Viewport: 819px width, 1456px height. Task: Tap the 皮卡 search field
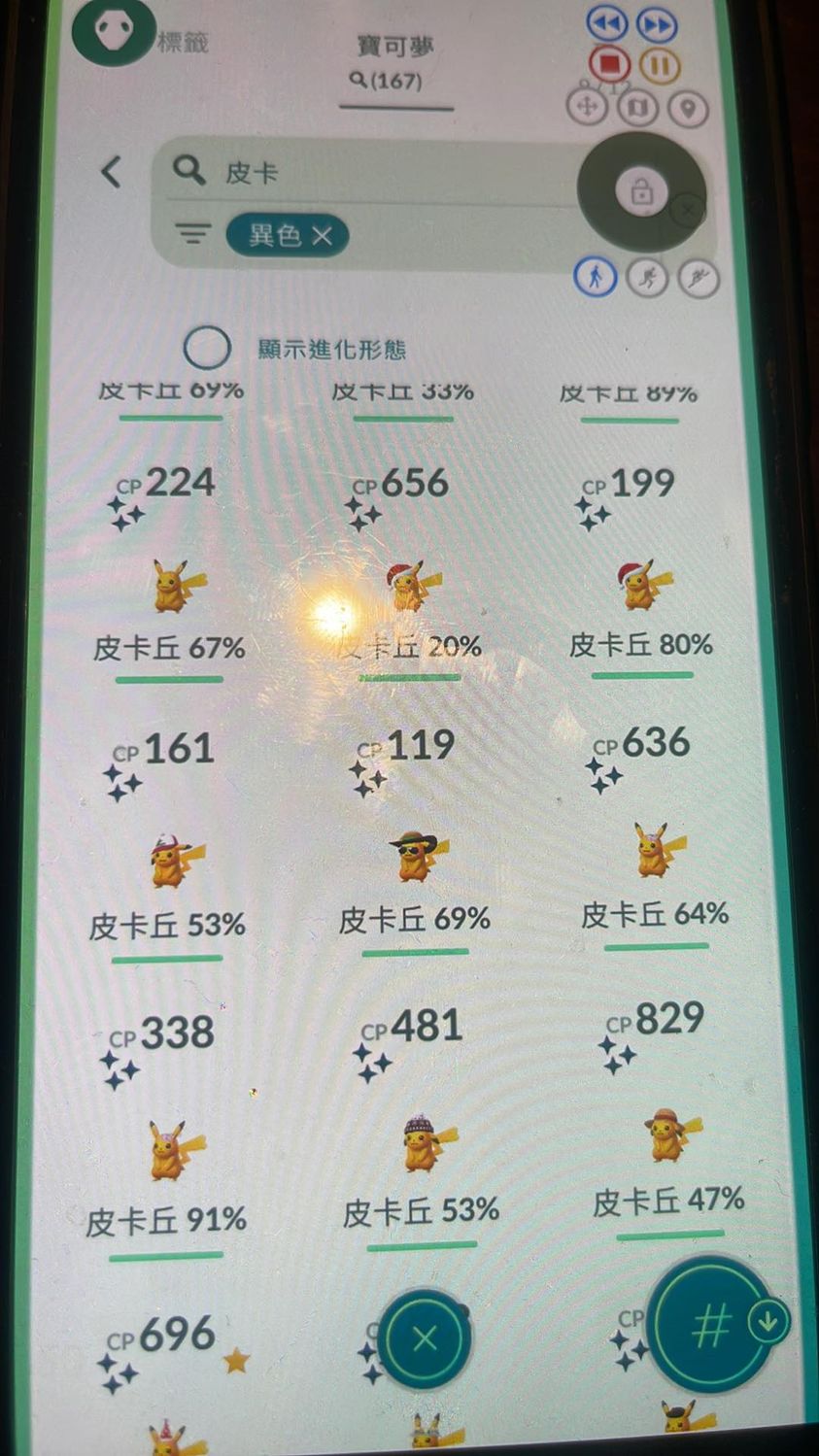389,172
